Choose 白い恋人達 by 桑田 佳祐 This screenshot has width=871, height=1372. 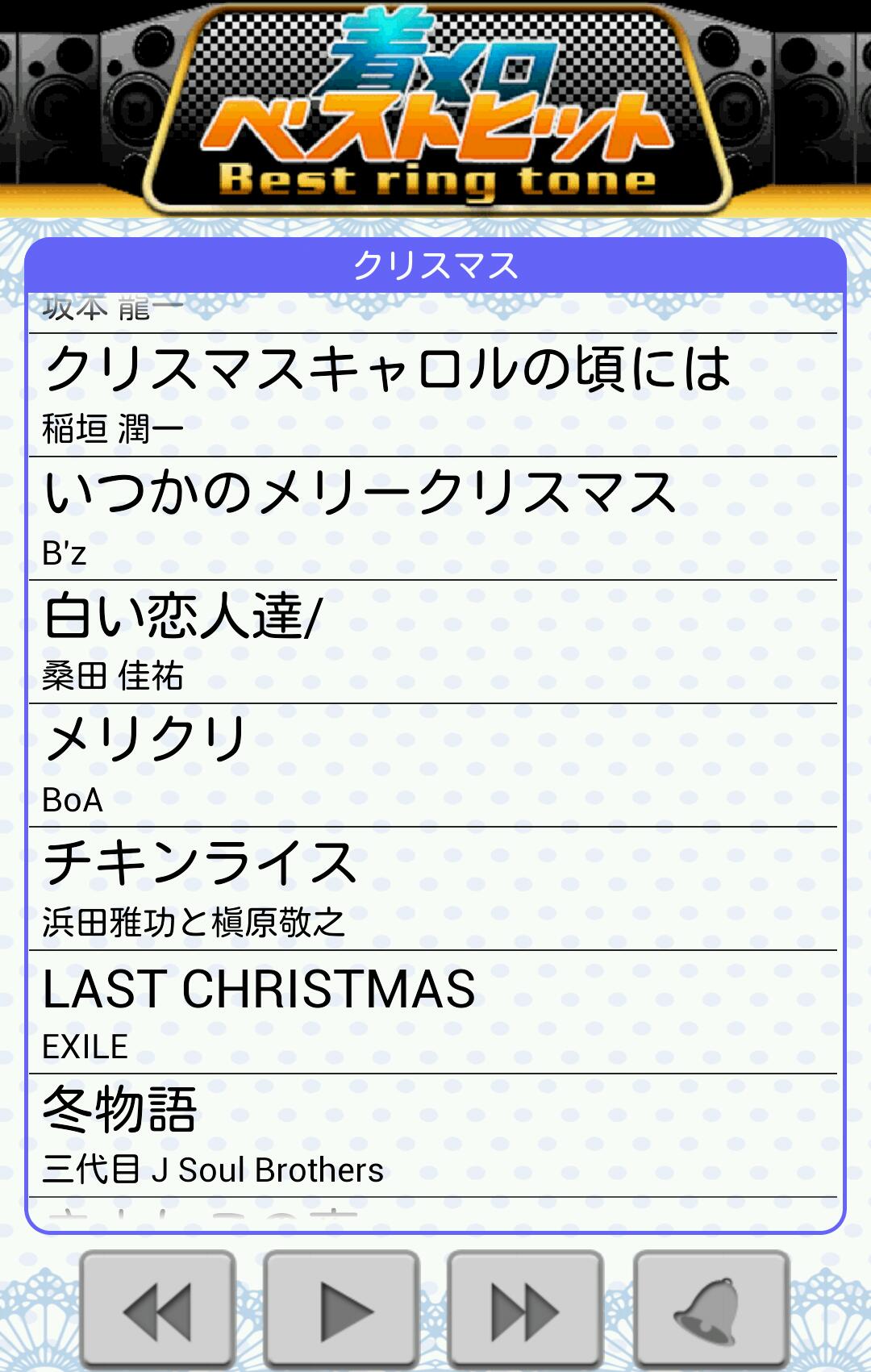point(432,642)
